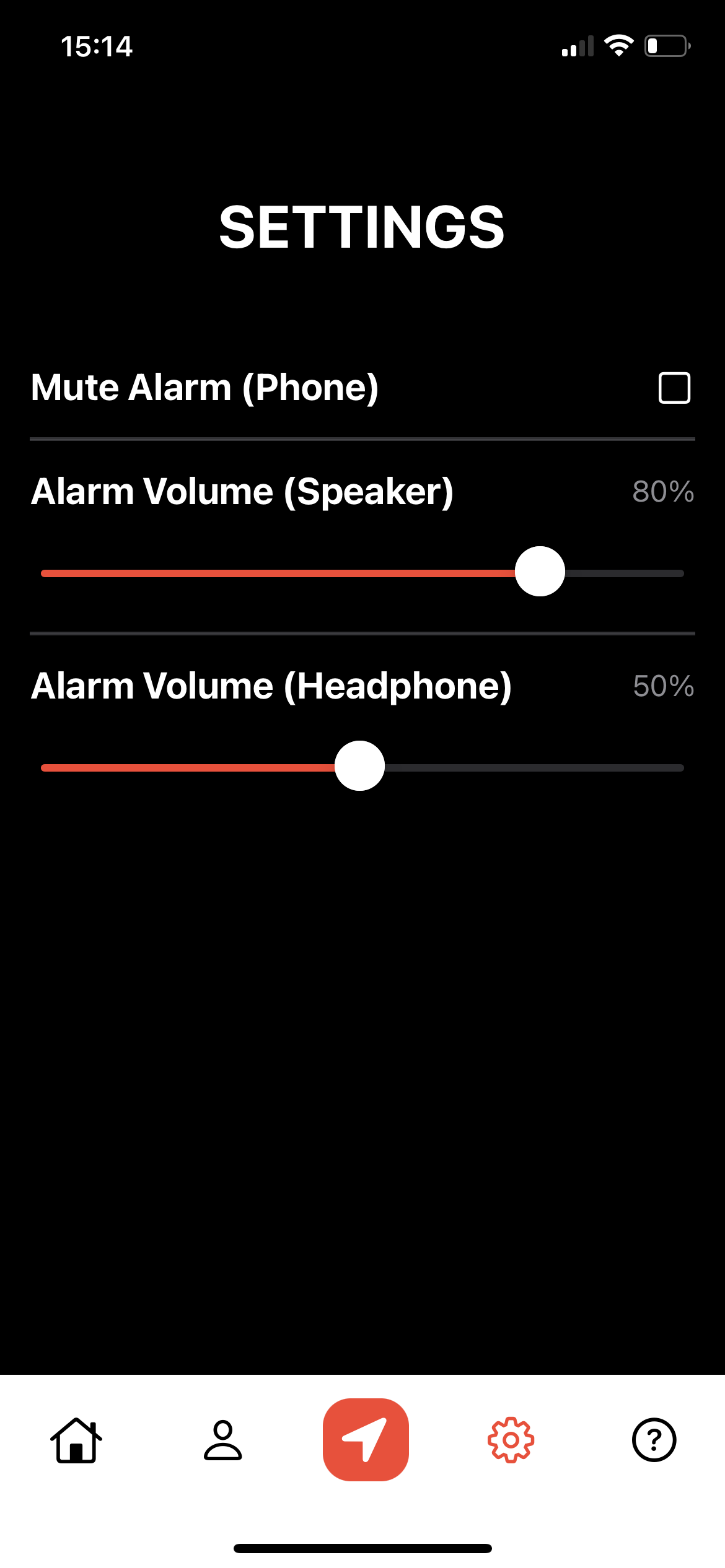
Task: Check the Mute Alarm (Phone) checkbox
Action: pos(674,388)
